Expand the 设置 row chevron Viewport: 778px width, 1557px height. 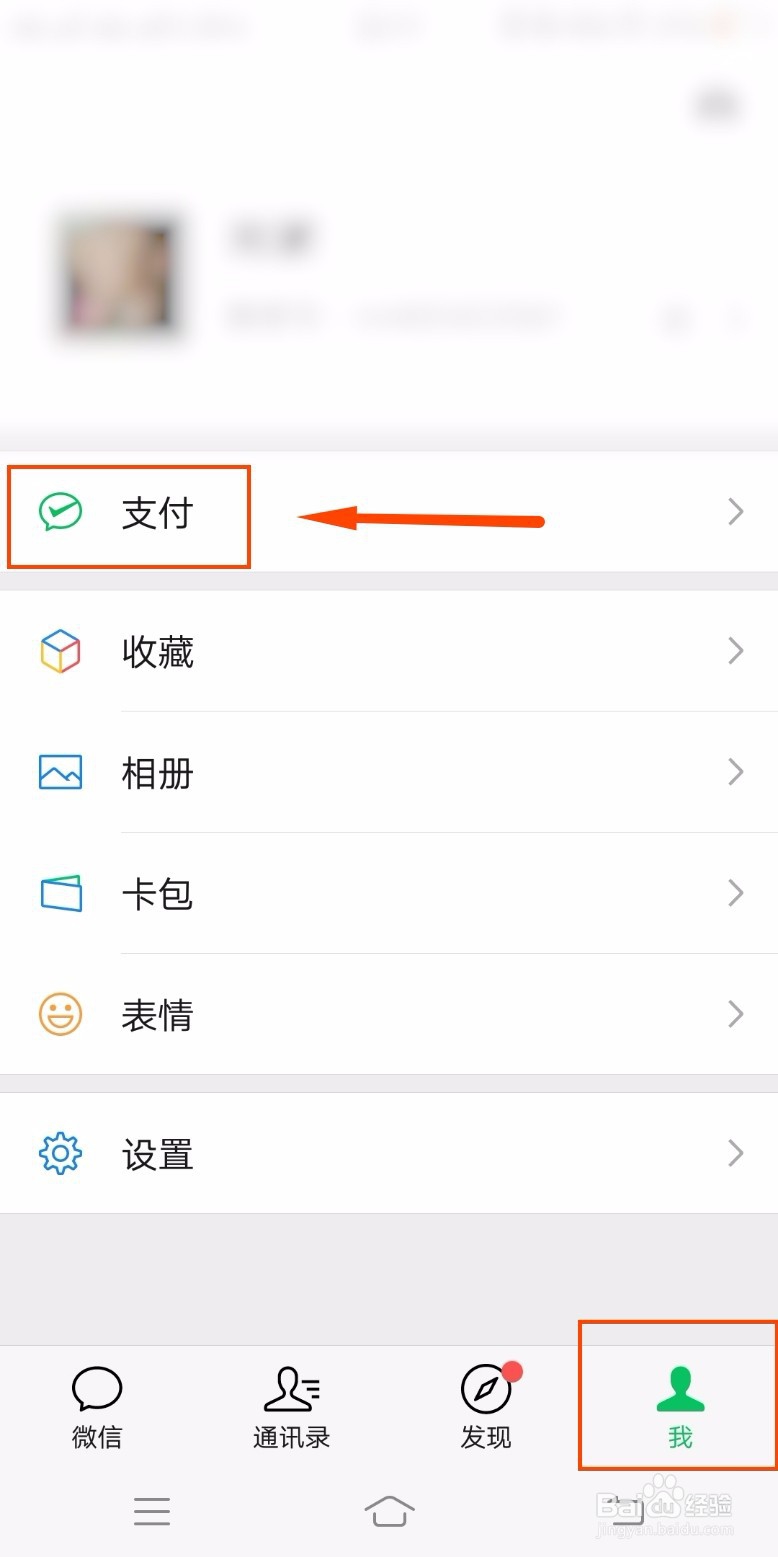click(x=735, y=1154)
